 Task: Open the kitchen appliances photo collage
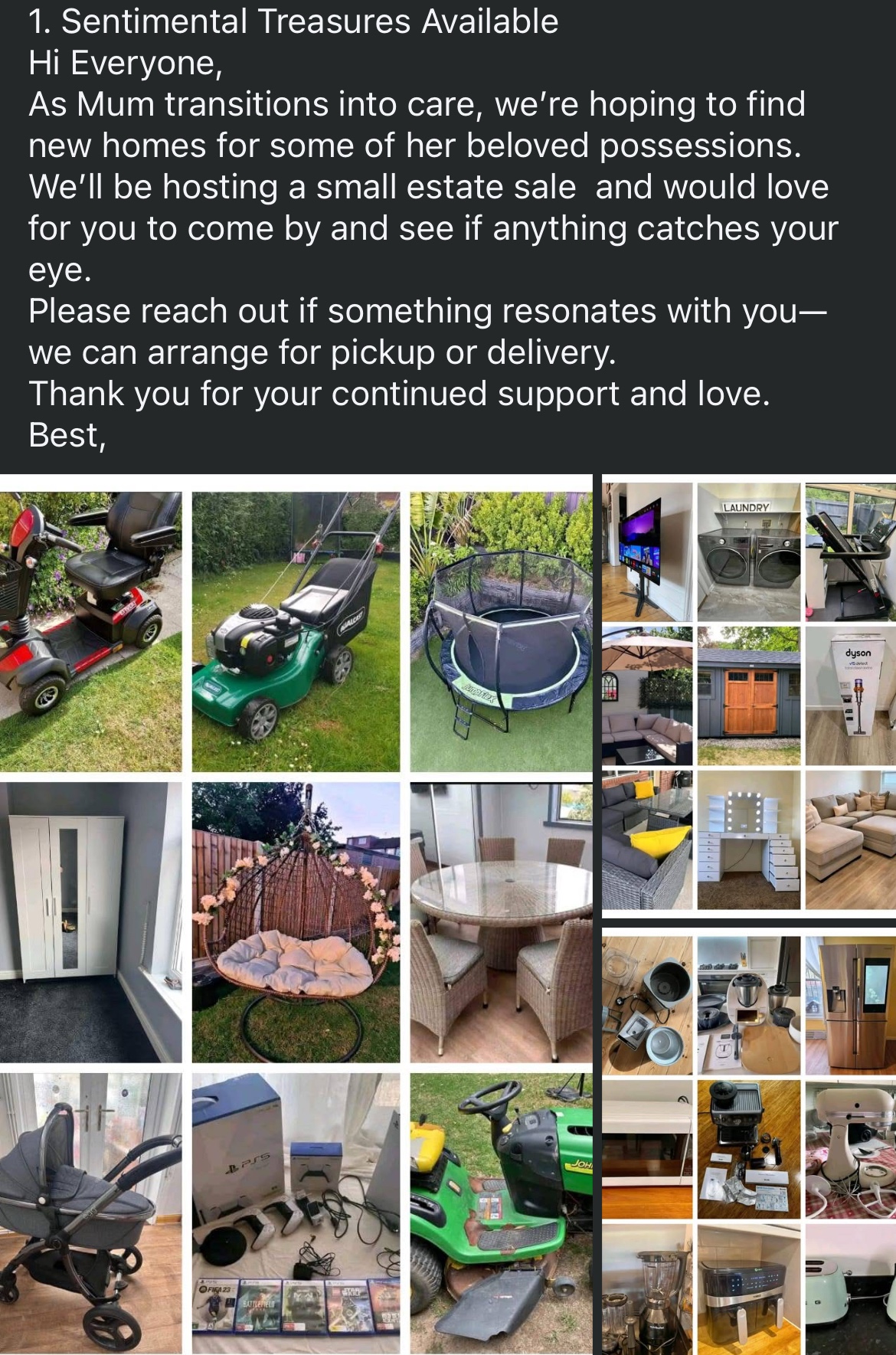[x=749, y=1141]
